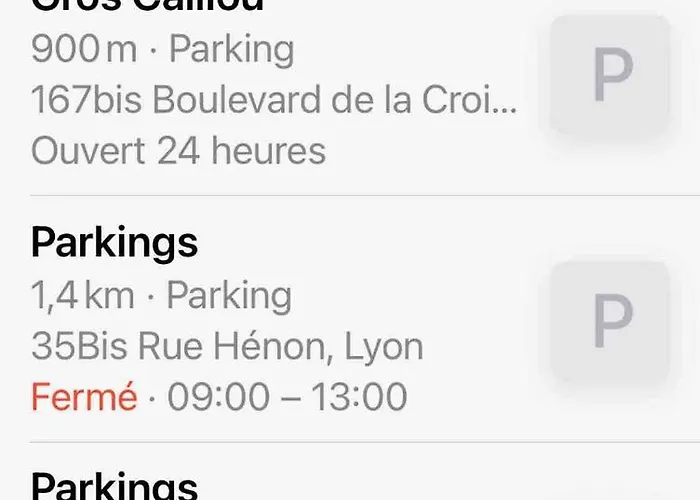700x500 pixels.
Task: Open the parking at 167bis Boulevard de la Croix
Action: point(275,100)
